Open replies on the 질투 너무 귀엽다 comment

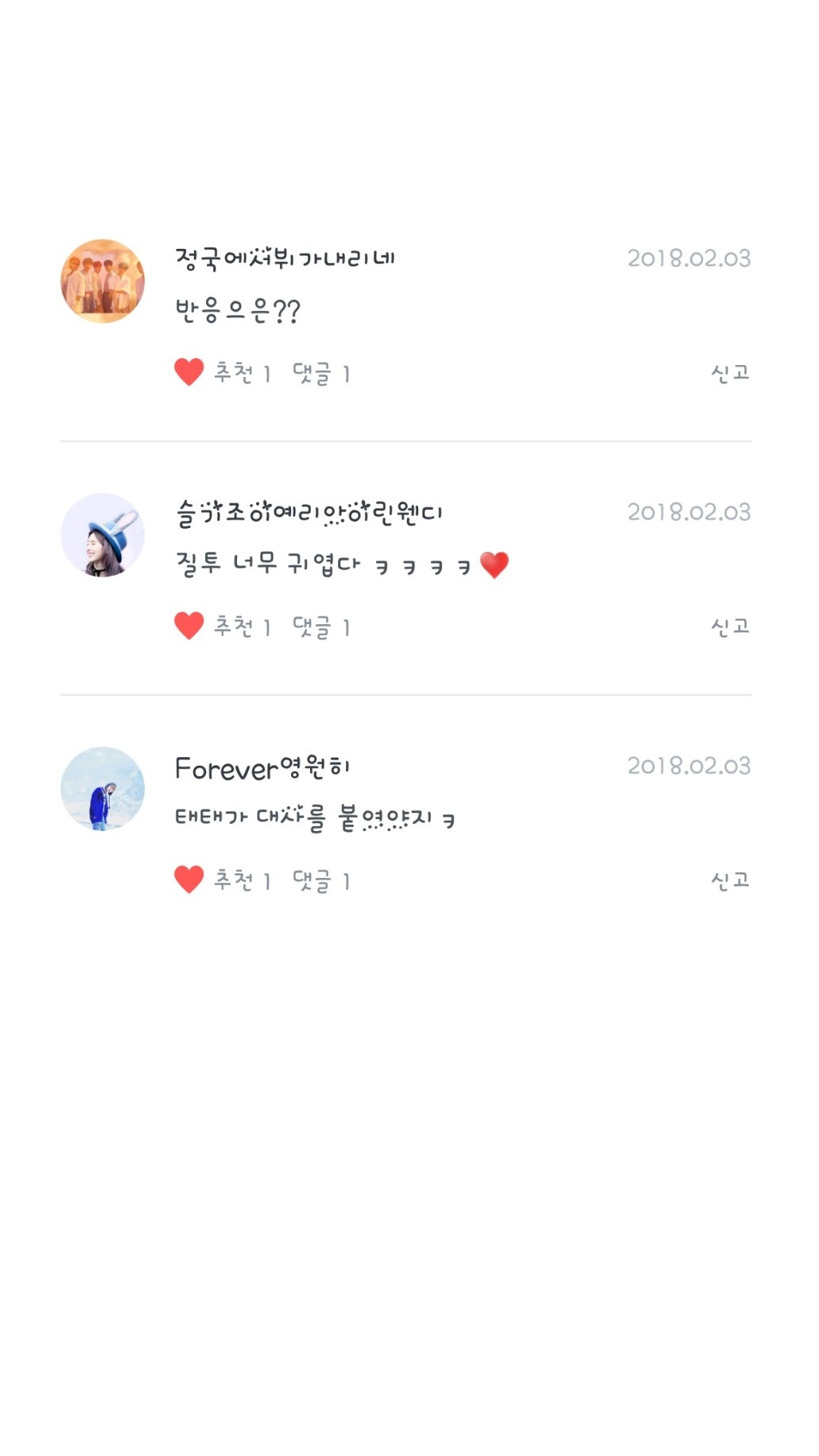(321, 627)
